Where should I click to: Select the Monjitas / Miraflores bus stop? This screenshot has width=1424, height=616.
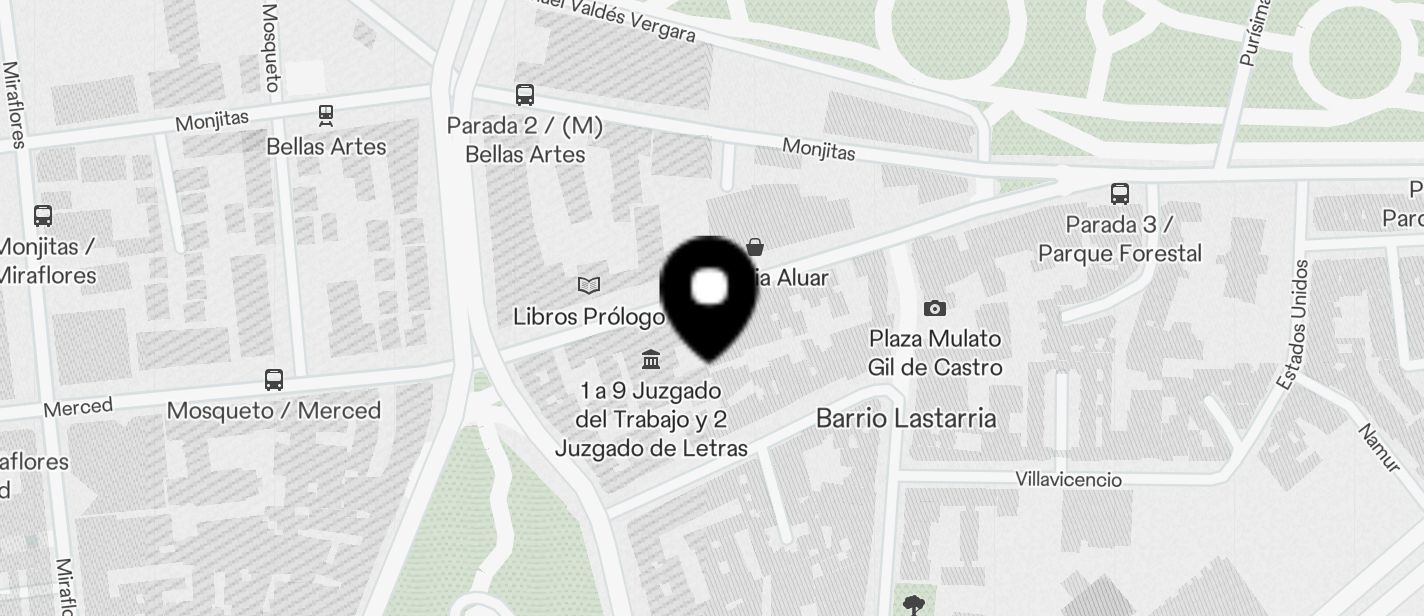43,216
